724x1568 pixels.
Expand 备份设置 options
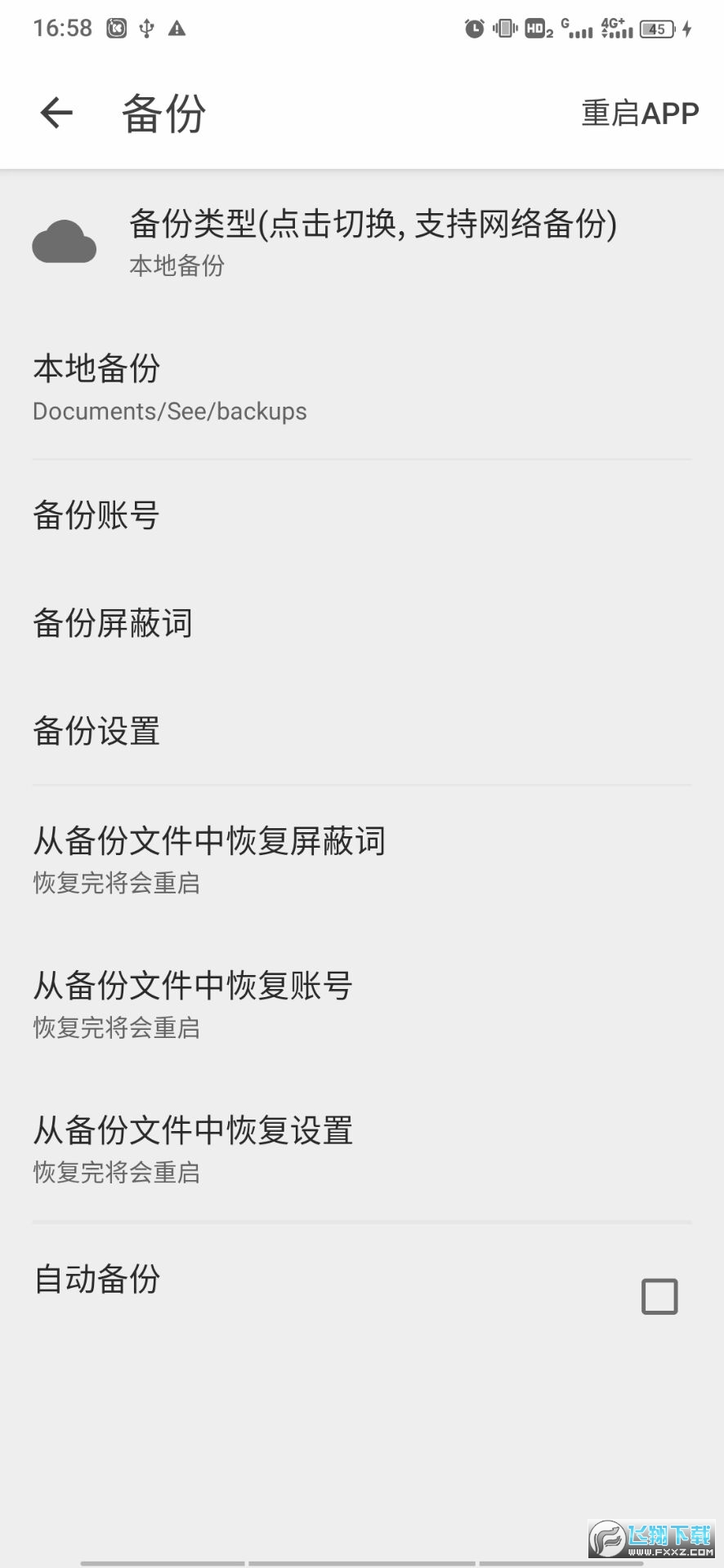(362, 732)
